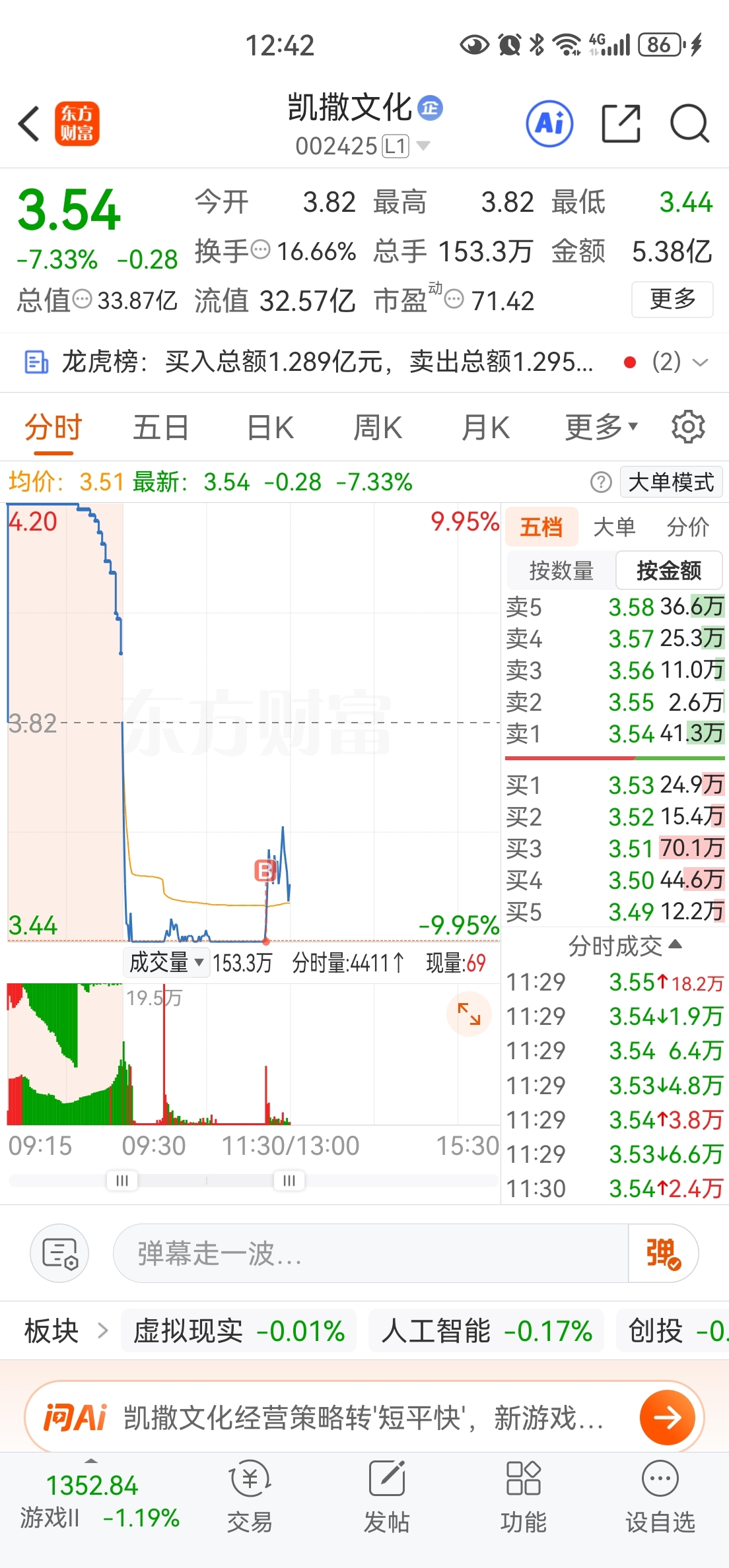Tap the 弹幕走一波 input field
The image size is (729, 1568).
tap(370, 1253)
